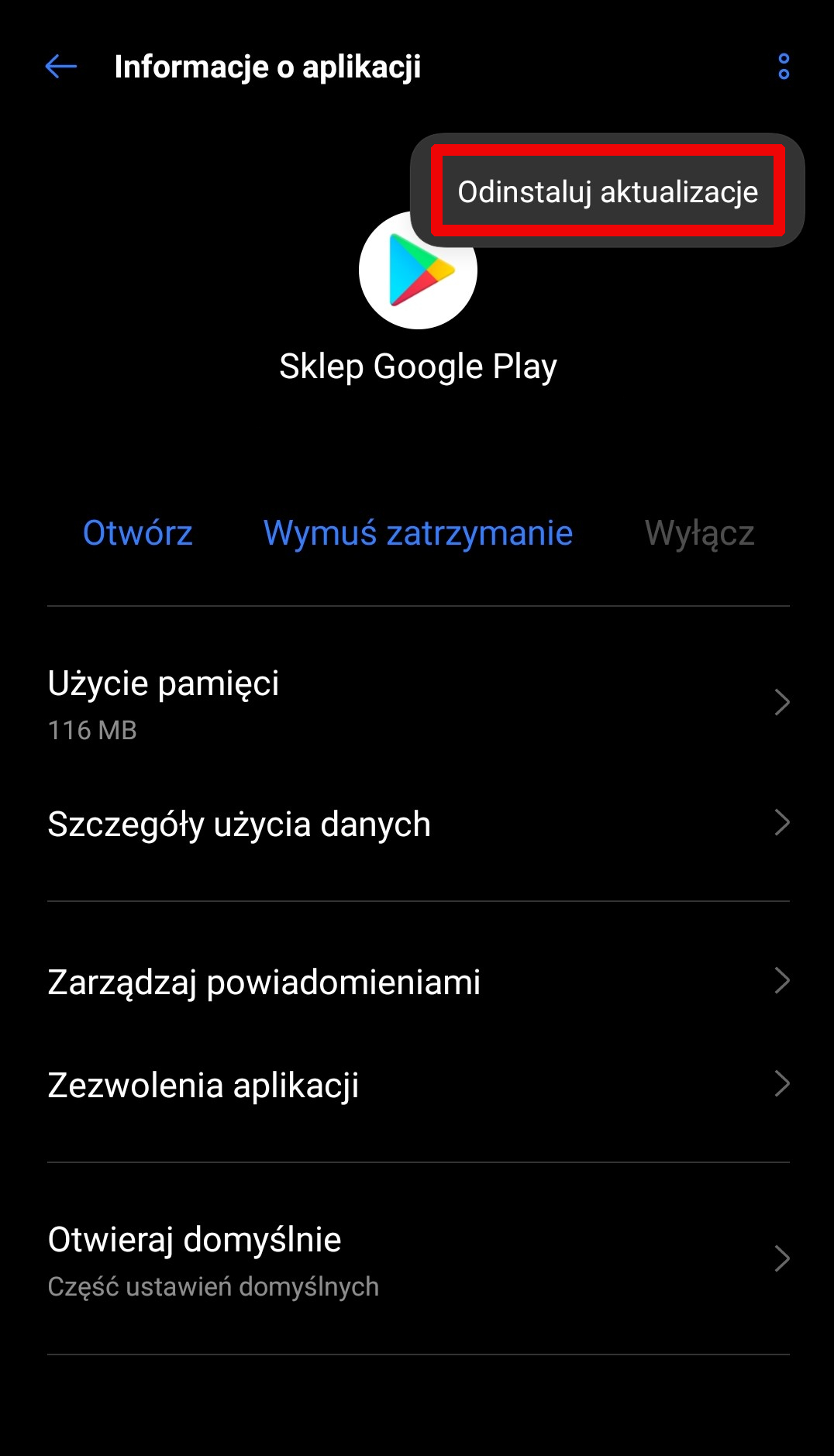Tap Wymuś zatrzymanie button
This screenshot has width=834, height=1456.
[x=418, y=533]
